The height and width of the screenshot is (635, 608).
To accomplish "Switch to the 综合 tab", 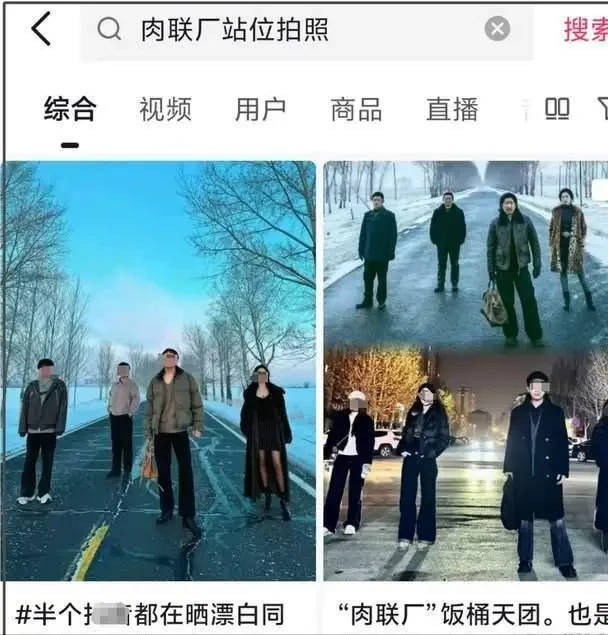I will [69, 110].
